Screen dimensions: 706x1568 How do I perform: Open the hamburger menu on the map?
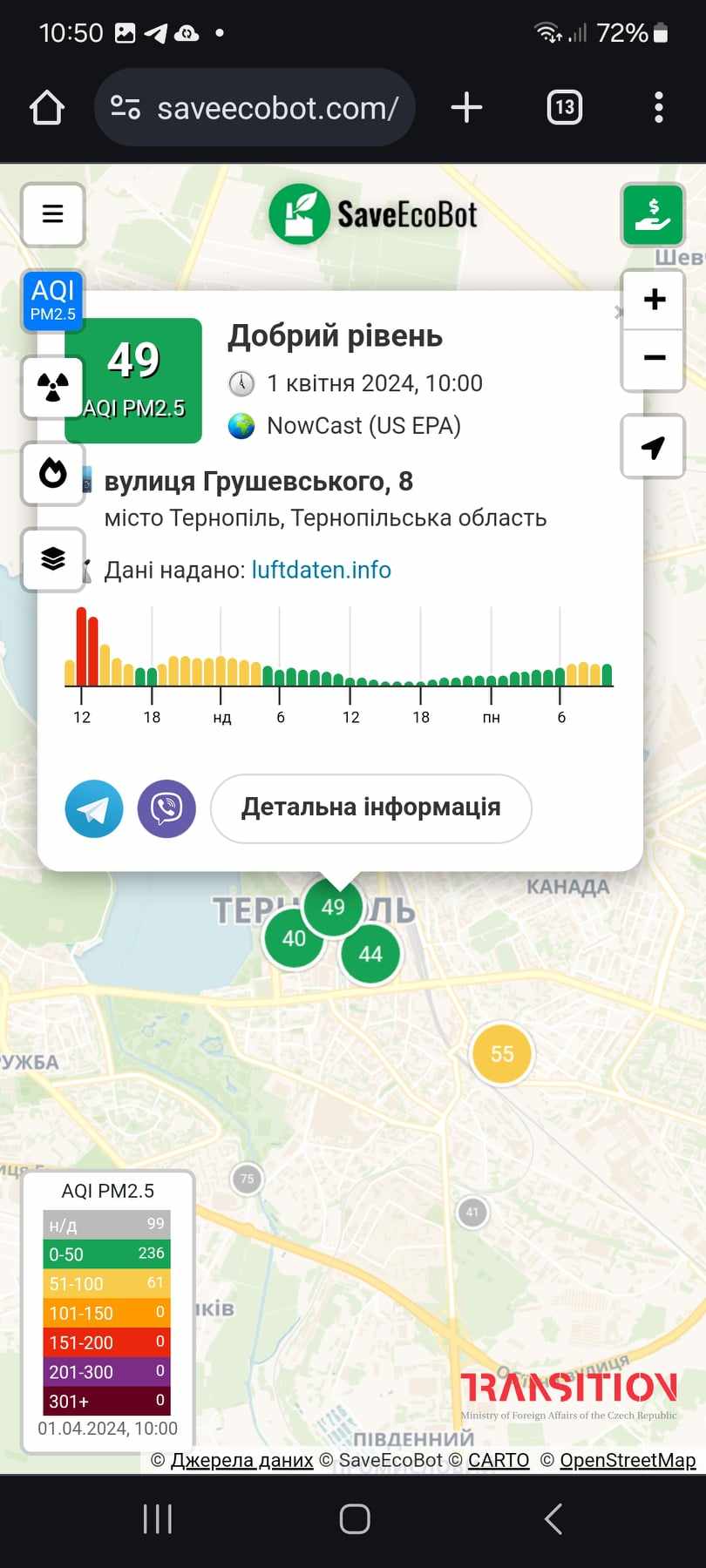(x=52, y=214)
